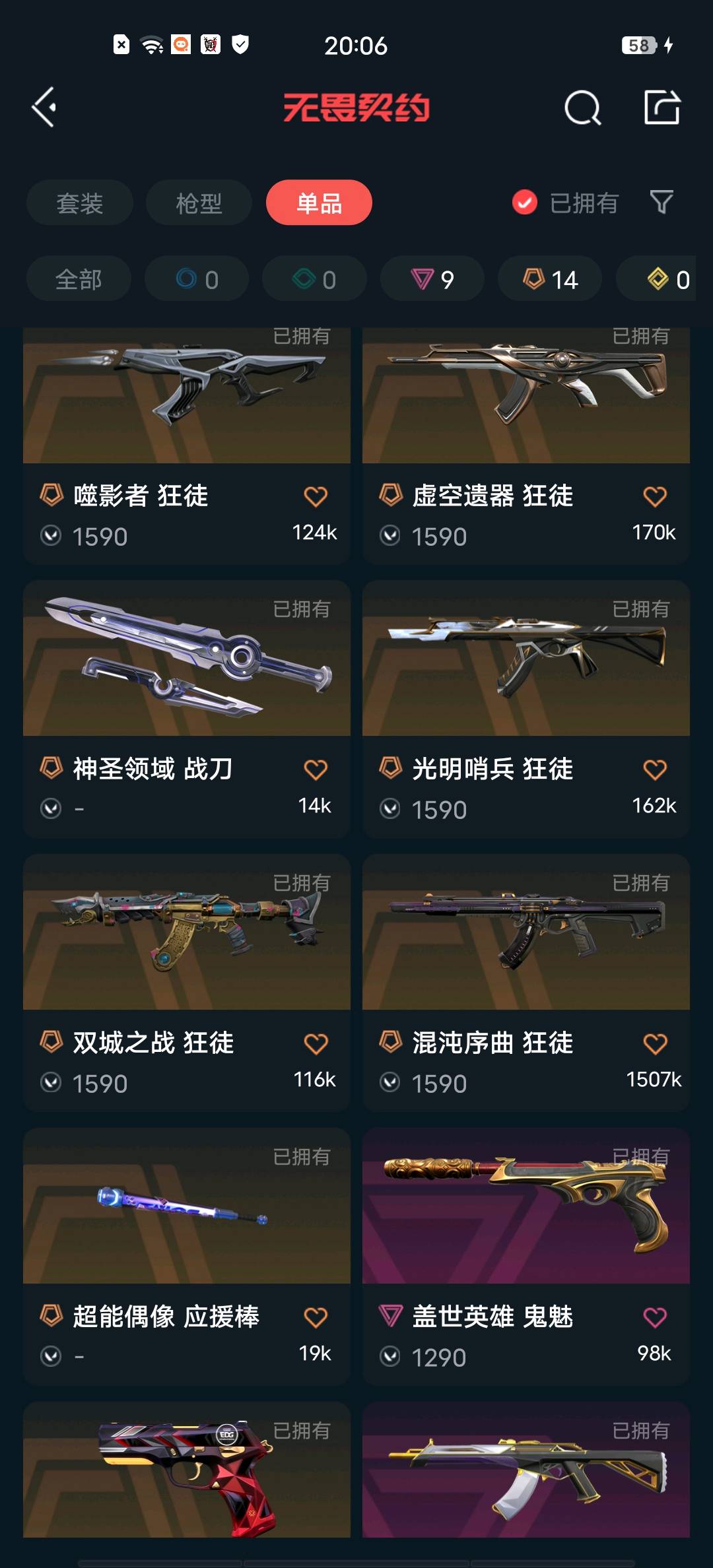This screenshot has height=1568, width=713.
Task: Open the filter funnel options
Action: point(661,202)
